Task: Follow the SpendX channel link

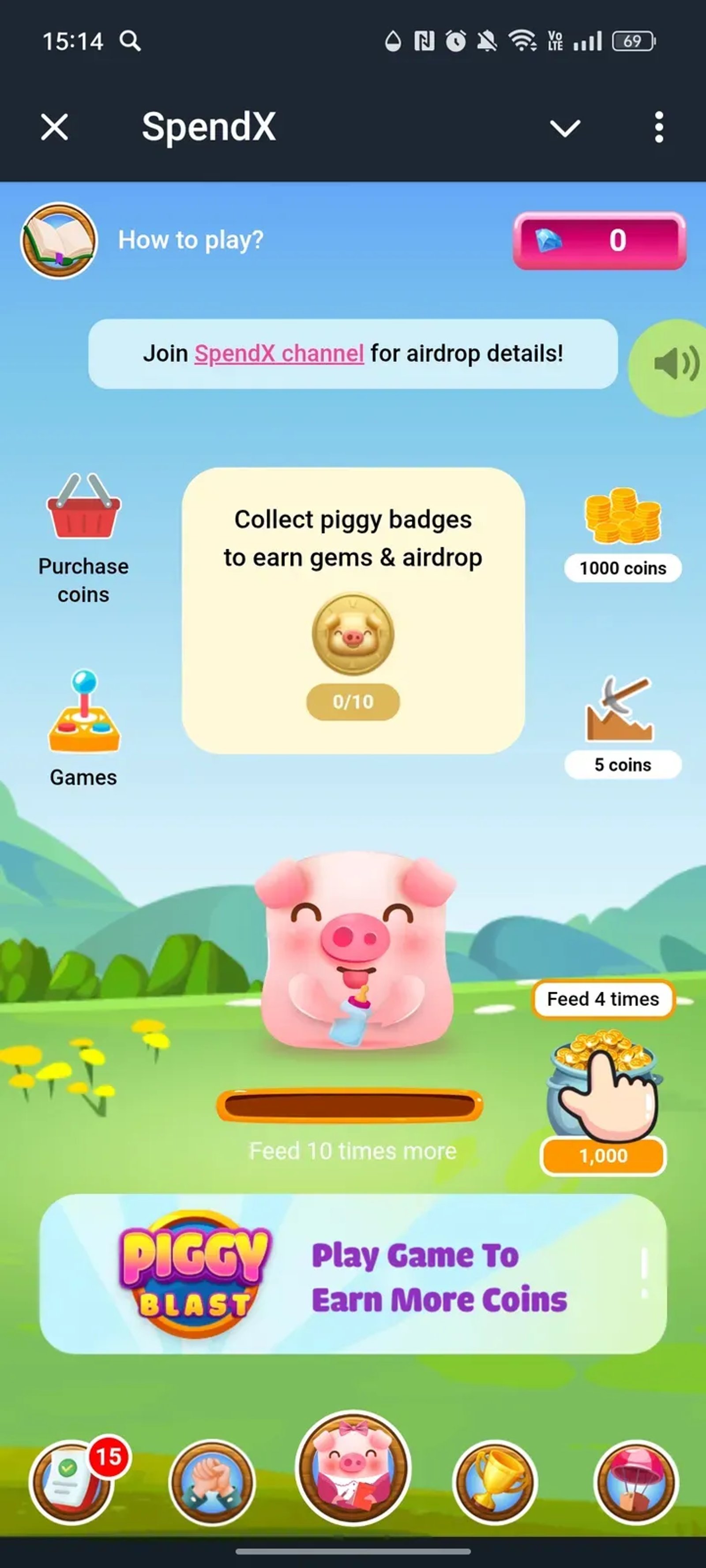Action: [279, 353]
